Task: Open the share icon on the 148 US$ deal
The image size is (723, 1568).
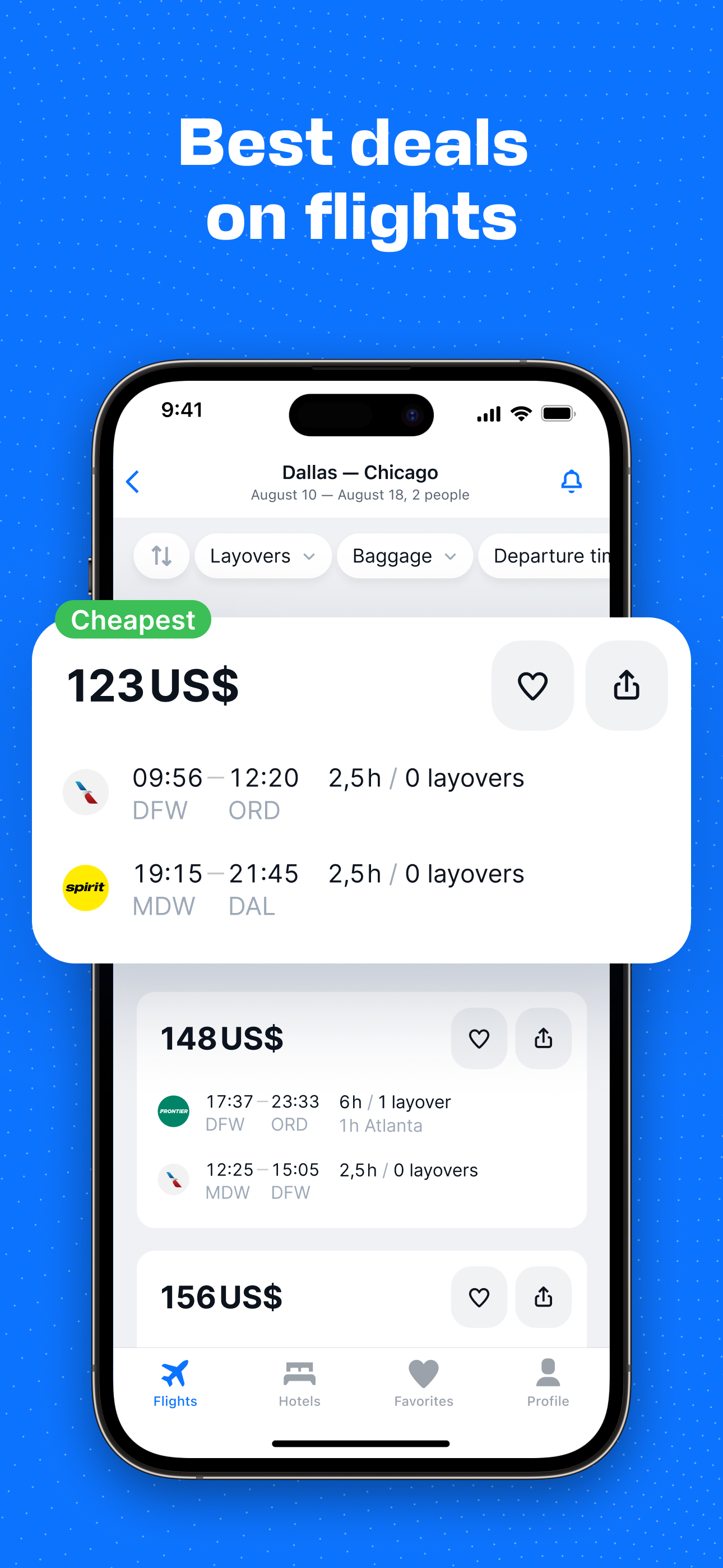Action: [x=544, y=1039]
